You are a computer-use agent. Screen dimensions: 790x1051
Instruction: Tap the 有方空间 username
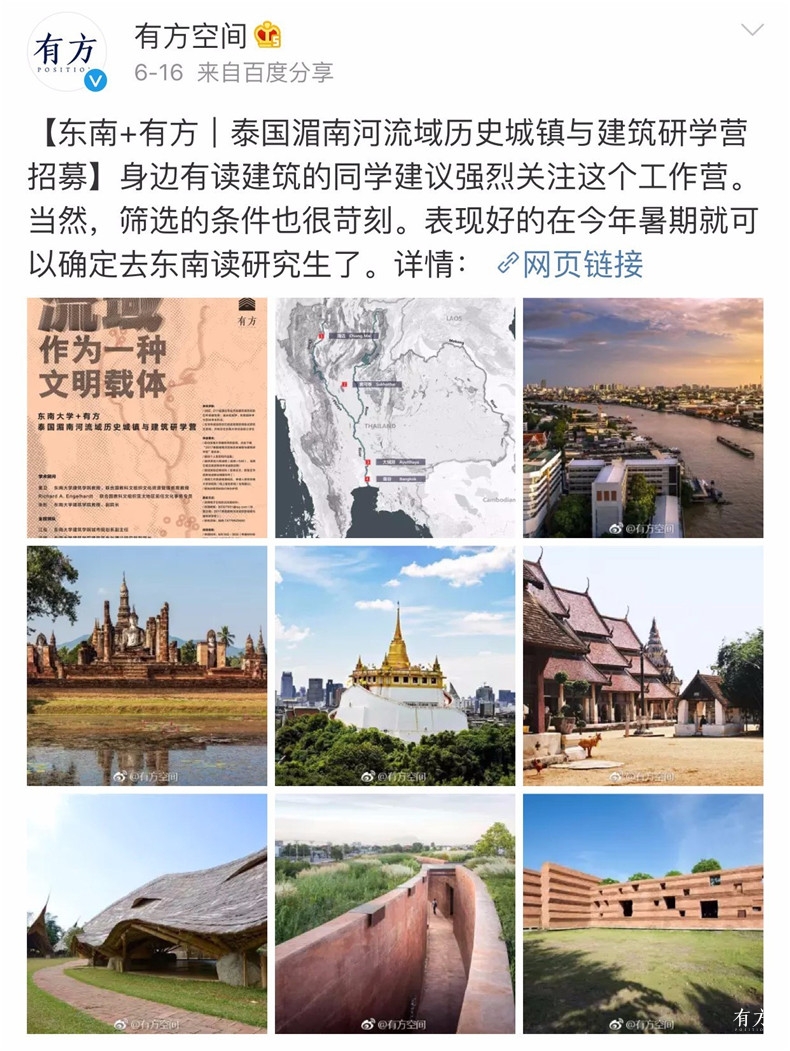click(191, 35)
